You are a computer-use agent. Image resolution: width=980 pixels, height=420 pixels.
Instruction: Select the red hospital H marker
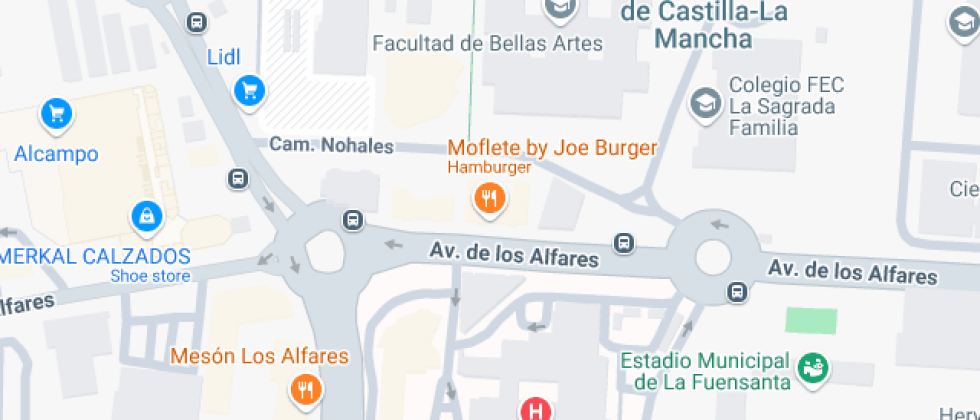click(536, 410)
